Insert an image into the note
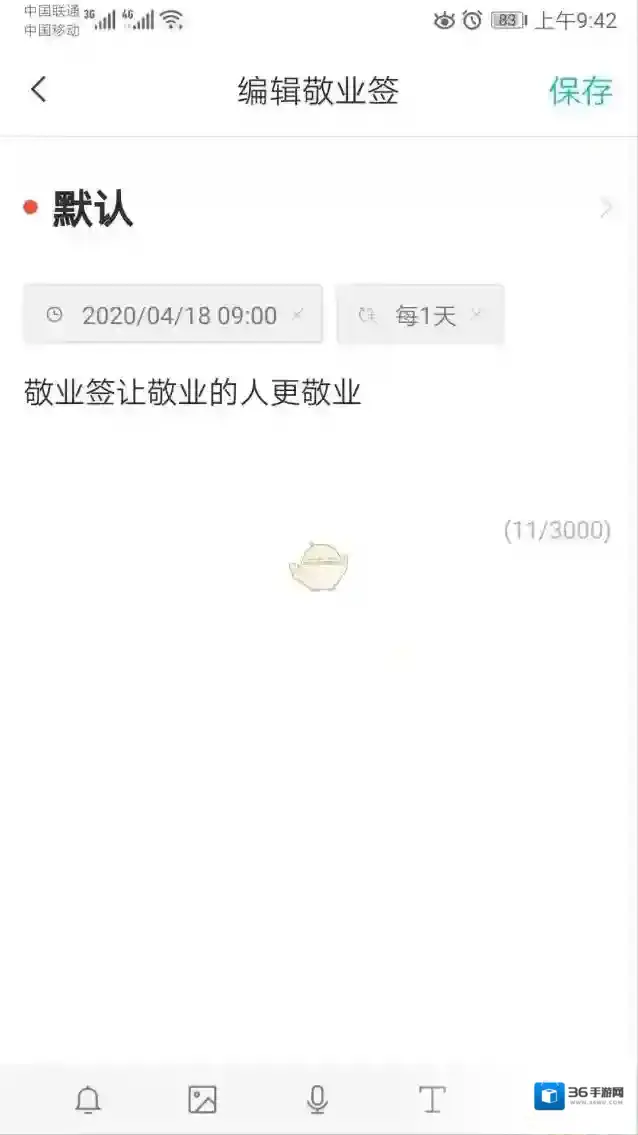The image size is (638, 1135). (x=202, y=1100)
